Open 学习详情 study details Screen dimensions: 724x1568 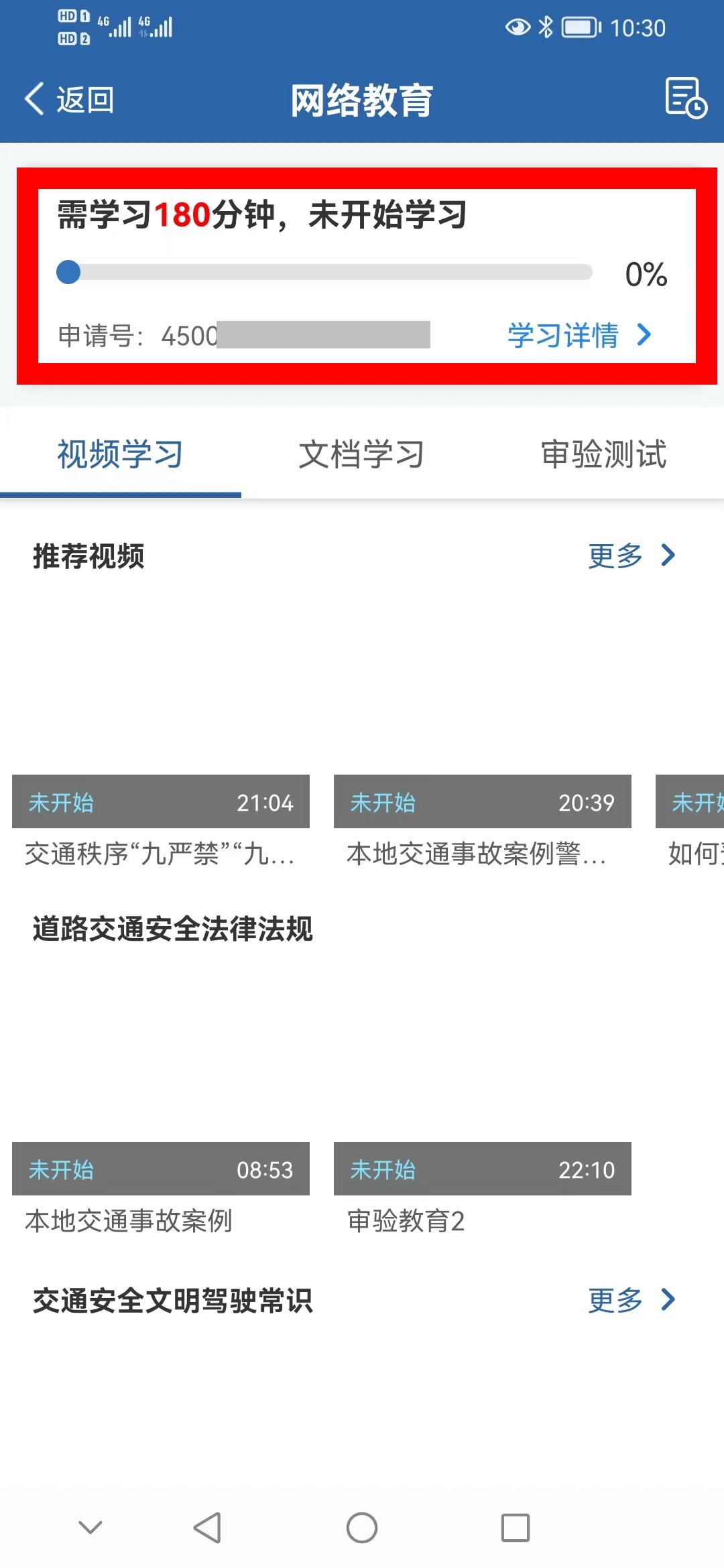pyautogui.click(x=578, y=335)
